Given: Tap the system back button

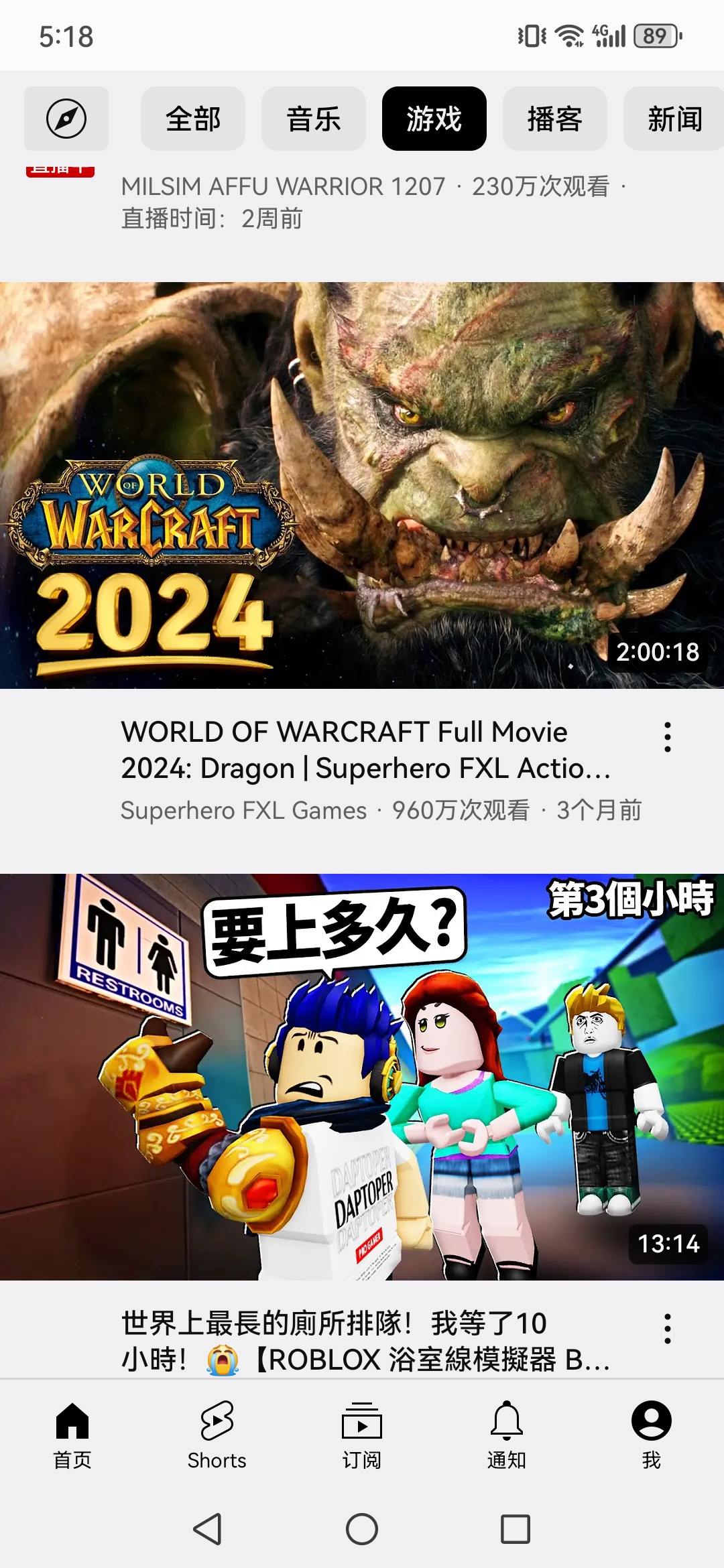Looking at the screenshot, I should pos(208,1529).
